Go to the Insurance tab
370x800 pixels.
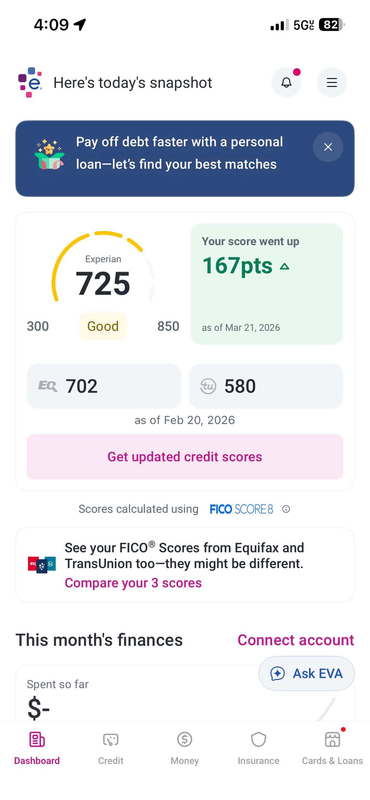(x=258, y=748)
